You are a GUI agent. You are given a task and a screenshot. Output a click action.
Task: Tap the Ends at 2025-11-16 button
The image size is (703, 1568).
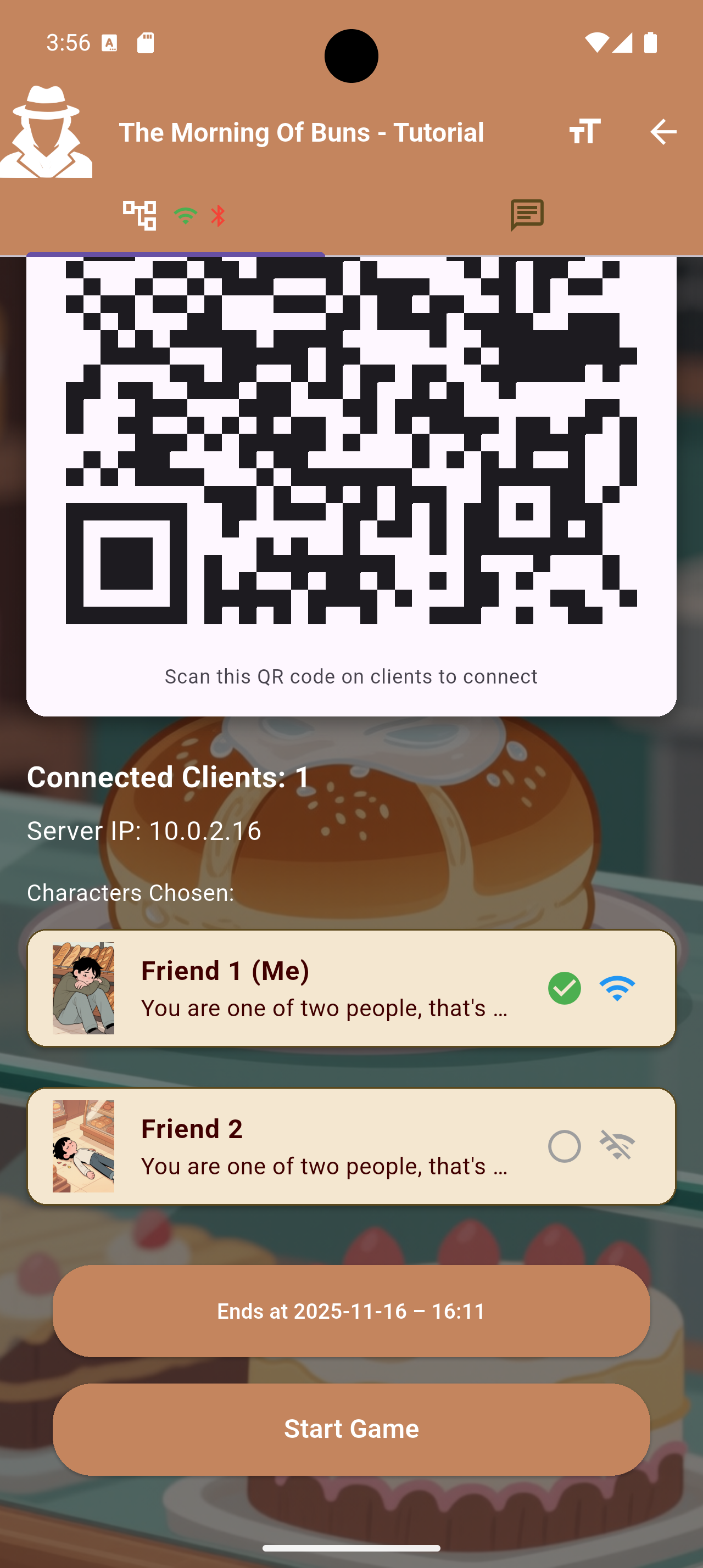pos(351,1311)
